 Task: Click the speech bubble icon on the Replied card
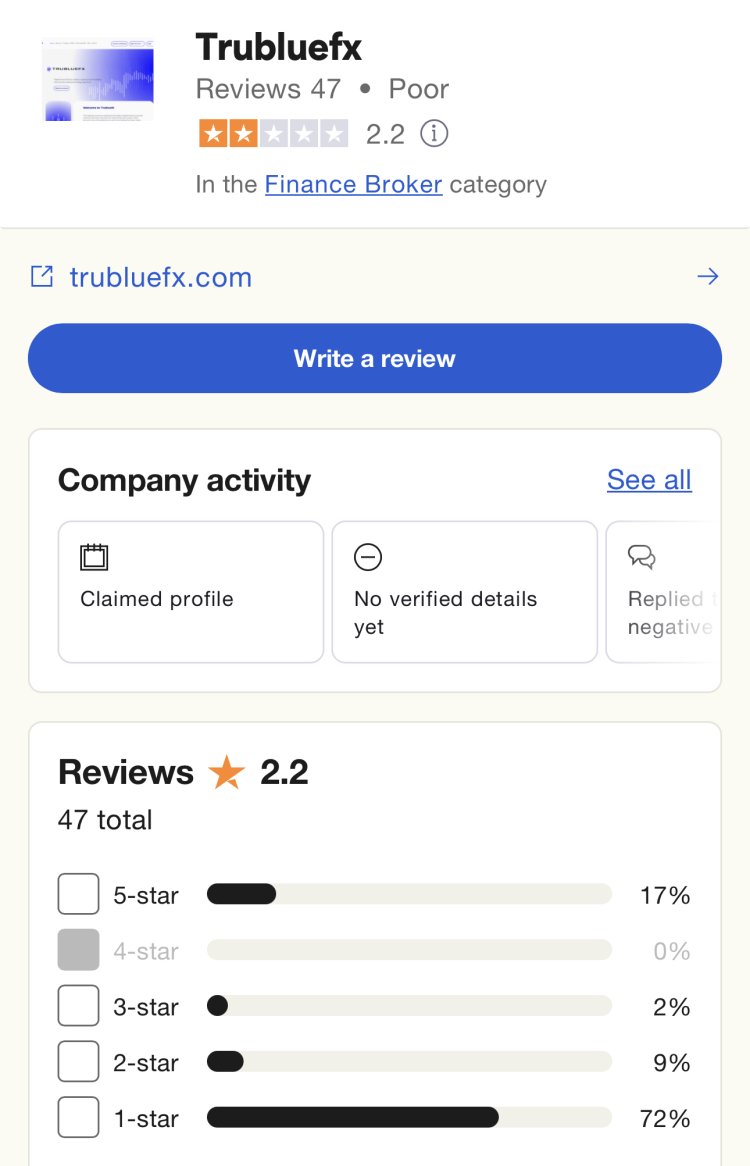[x=641, y=557]
